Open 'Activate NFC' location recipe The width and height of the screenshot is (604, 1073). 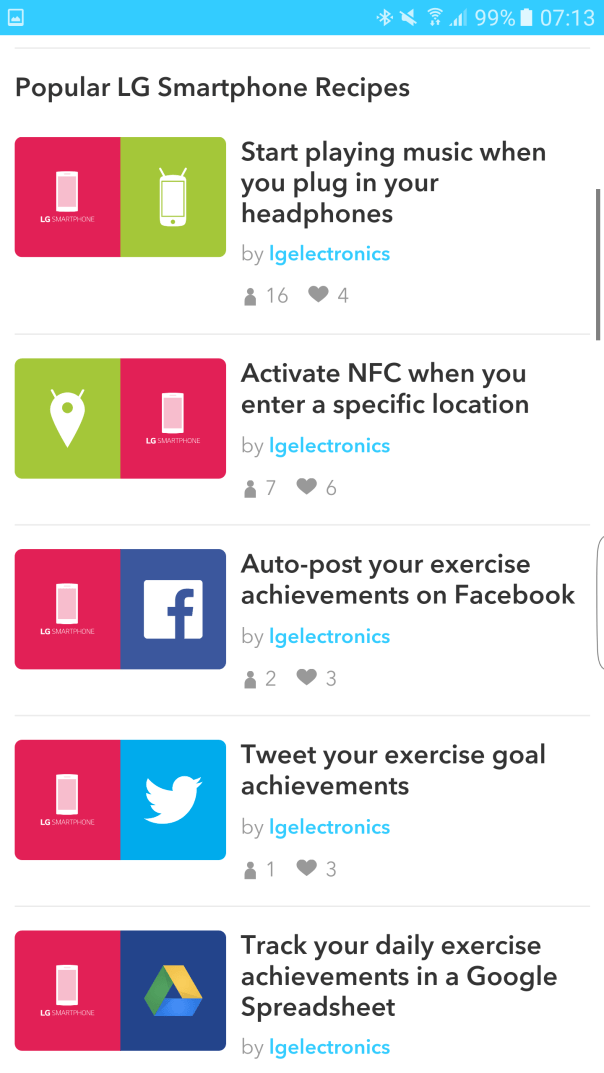point(385,389)
